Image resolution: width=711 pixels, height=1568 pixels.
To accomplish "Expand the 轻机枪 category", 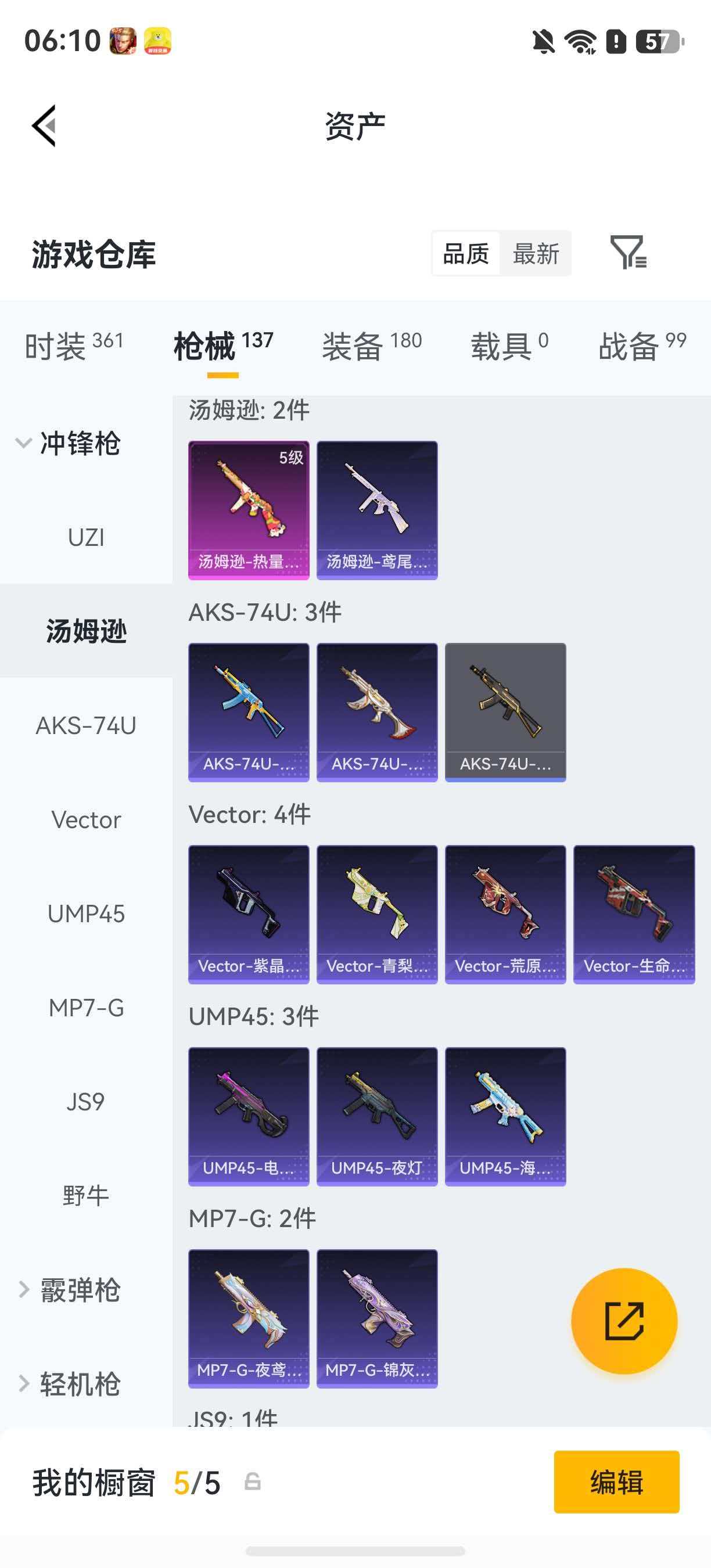I will (x=69, y=1383).
